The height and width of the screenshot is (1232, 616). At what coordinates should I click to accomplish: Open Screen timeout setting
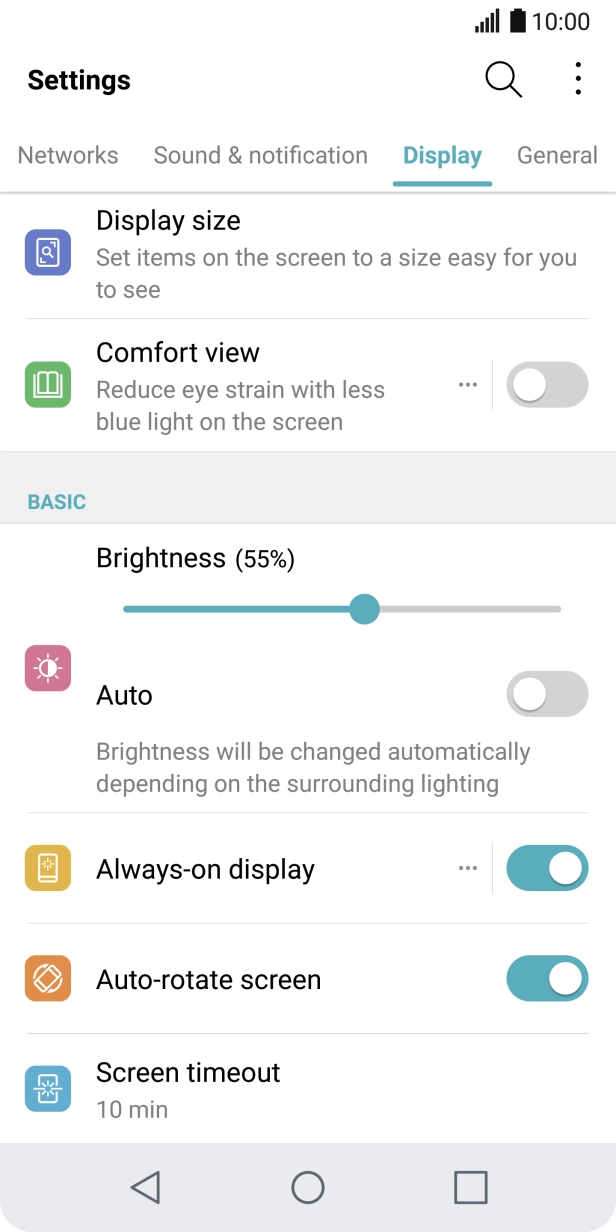308,1089
